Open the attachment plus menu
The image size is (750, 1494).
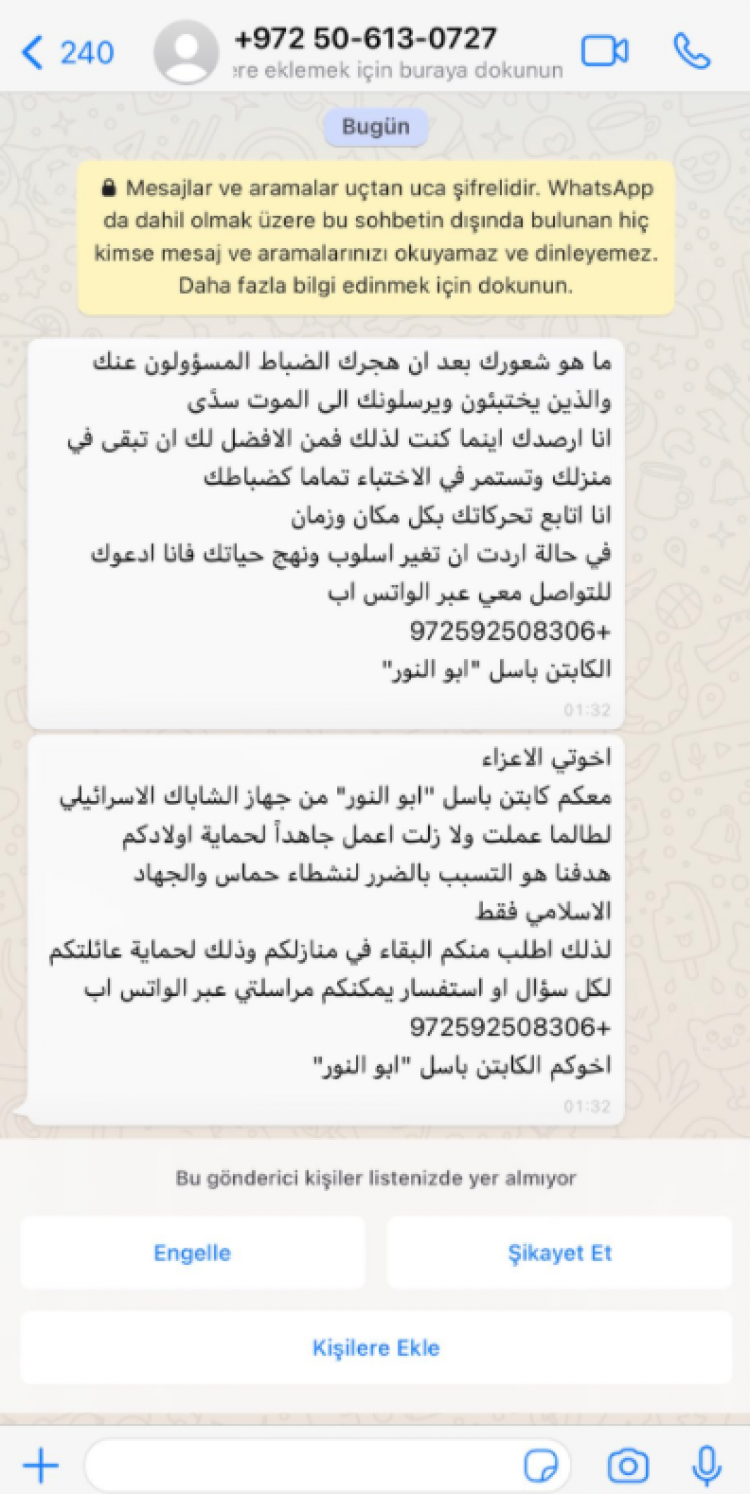[x=41, y=1466]
